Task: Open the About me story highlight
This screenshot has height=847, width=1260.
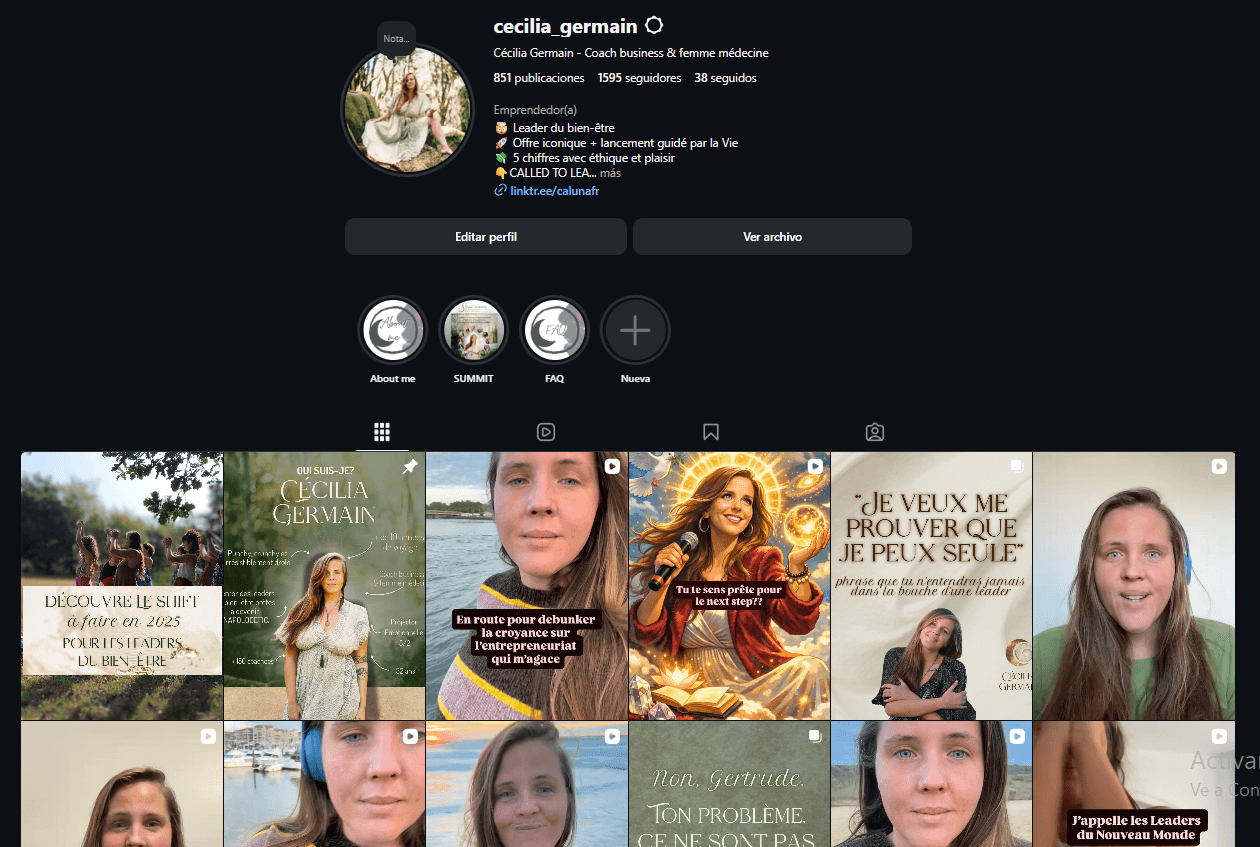Action: pyautogui.click(x=393, y=331)
